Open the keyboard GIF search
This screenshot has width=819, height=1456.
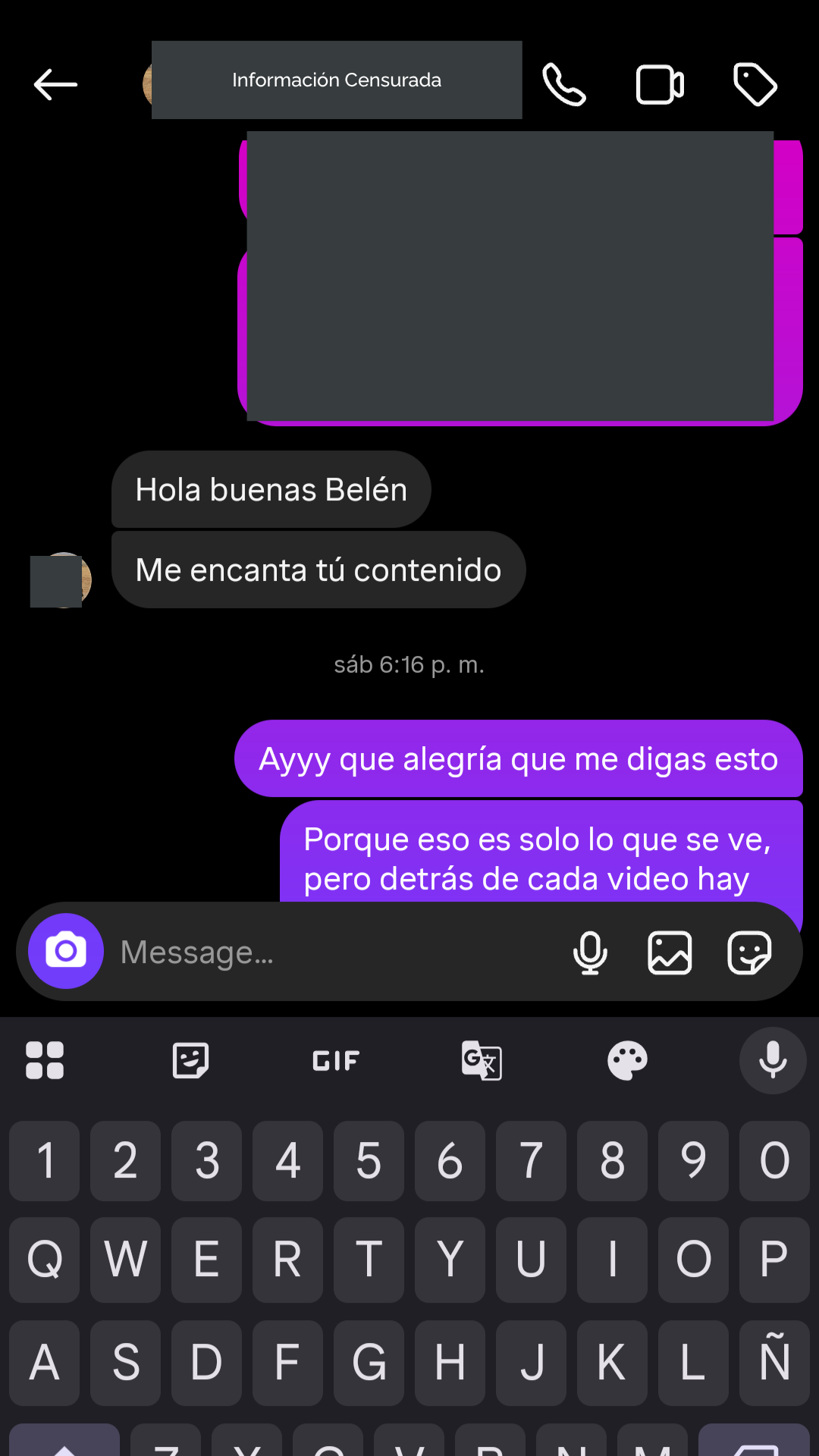[x=336, y=1060]
